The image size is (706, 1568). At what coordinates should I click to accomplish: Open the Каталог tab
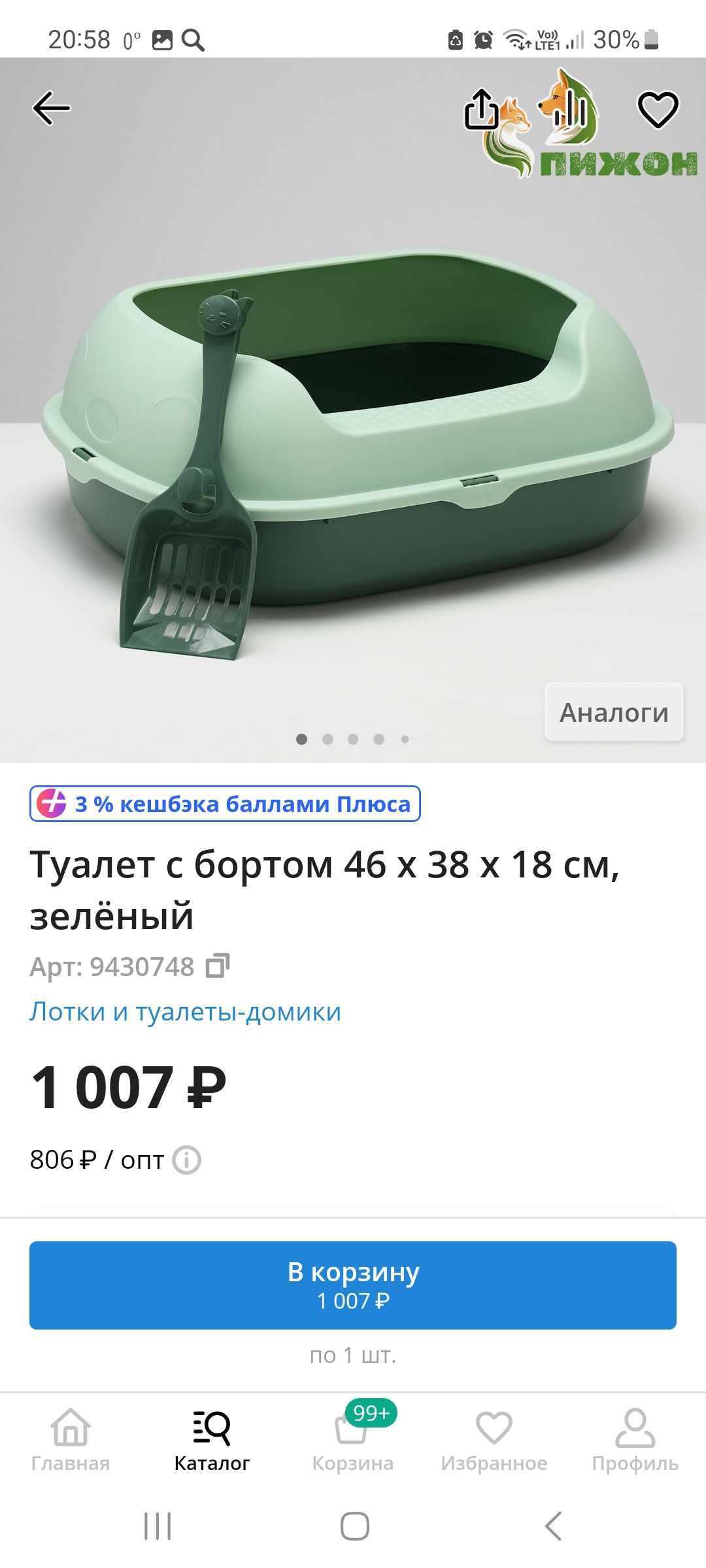[x=212, y=1440]
